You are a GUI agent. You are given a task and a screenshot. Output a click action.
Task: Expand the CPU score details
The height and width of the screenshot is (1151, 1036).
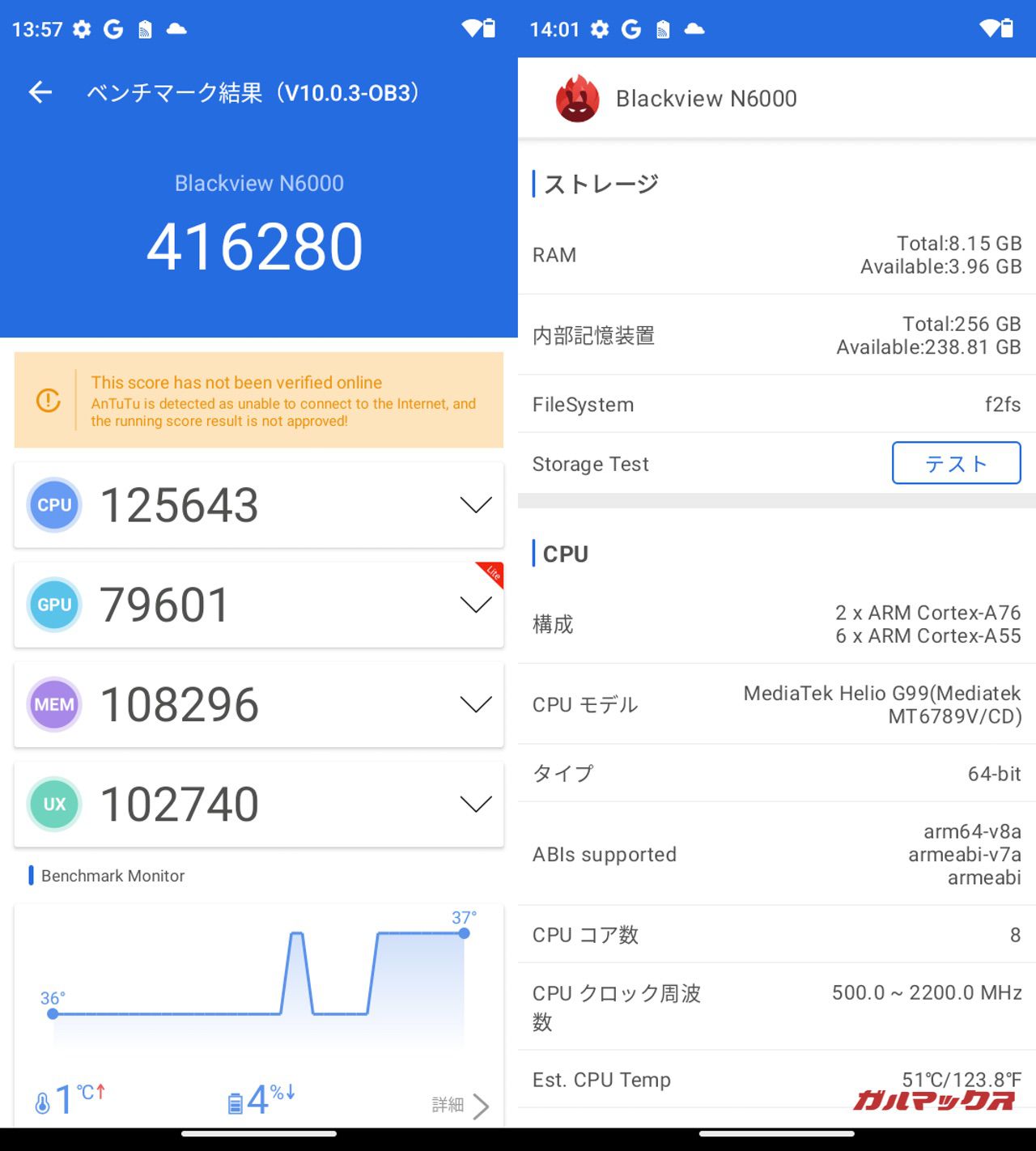click(475, 505)
